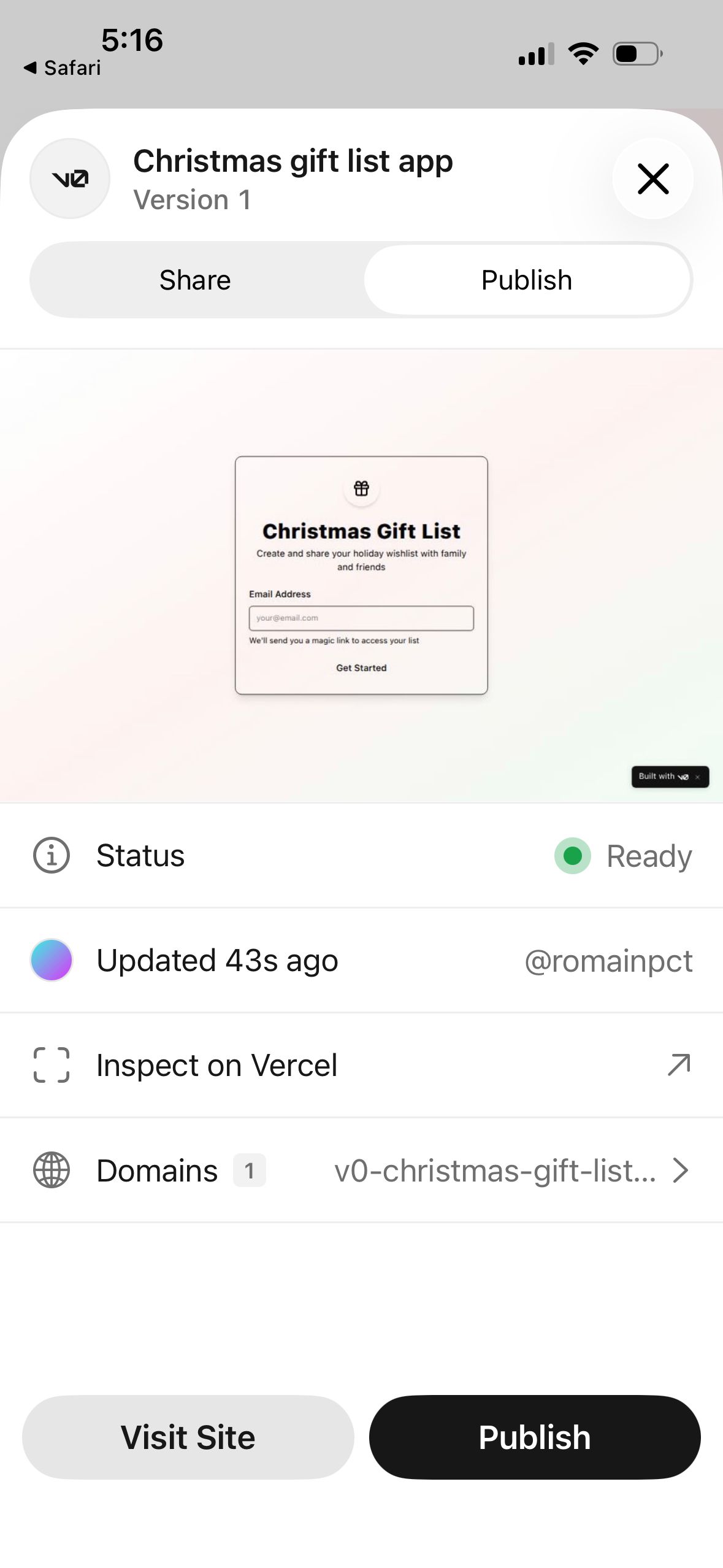Click the email address field in the preview

[361, 618]
